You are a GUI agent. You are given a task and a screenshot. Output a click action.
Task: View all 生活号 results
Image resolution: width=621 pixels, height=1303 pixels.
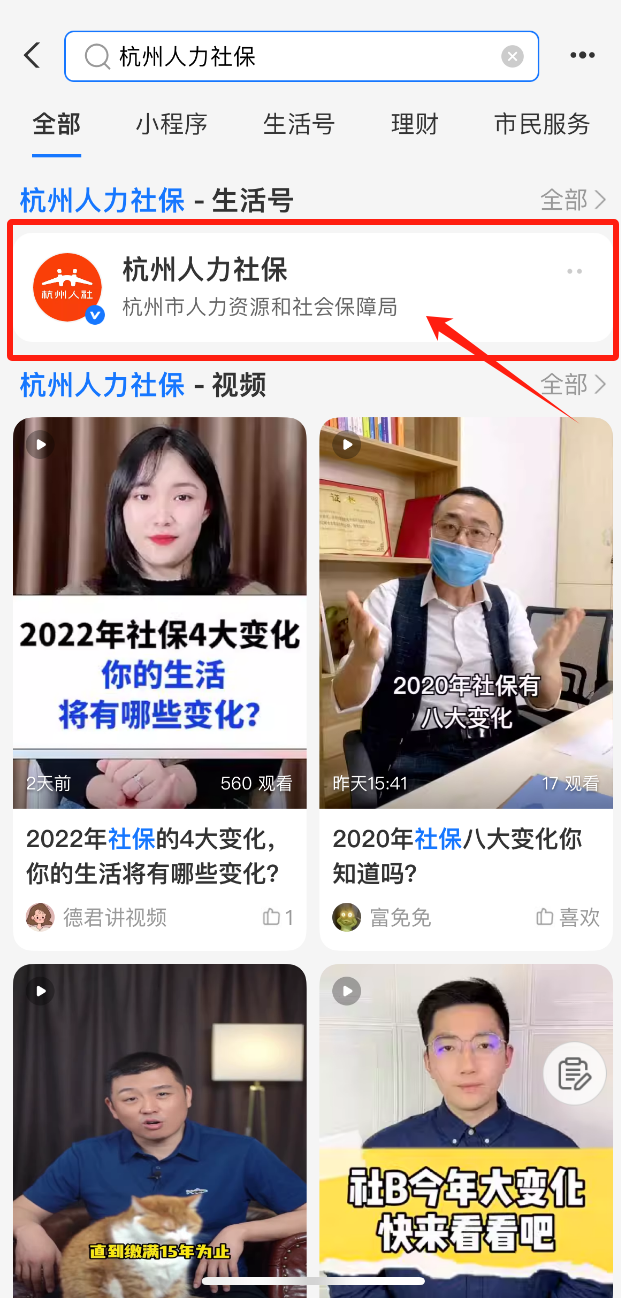(573, 200)
